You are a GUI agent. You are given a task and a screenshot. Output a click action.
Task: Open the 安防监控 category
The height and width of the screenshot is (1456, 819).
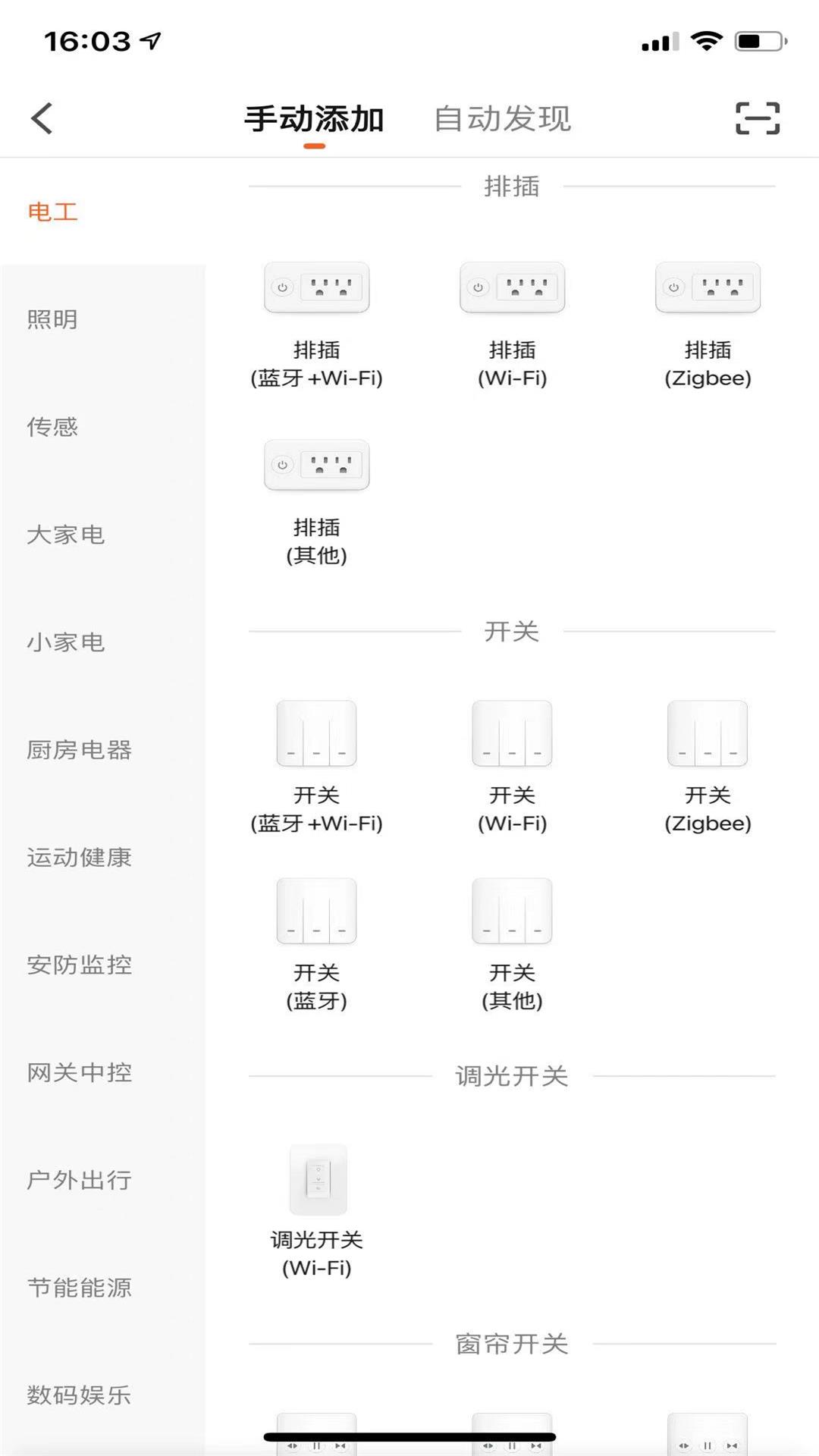tap(80, 965)
